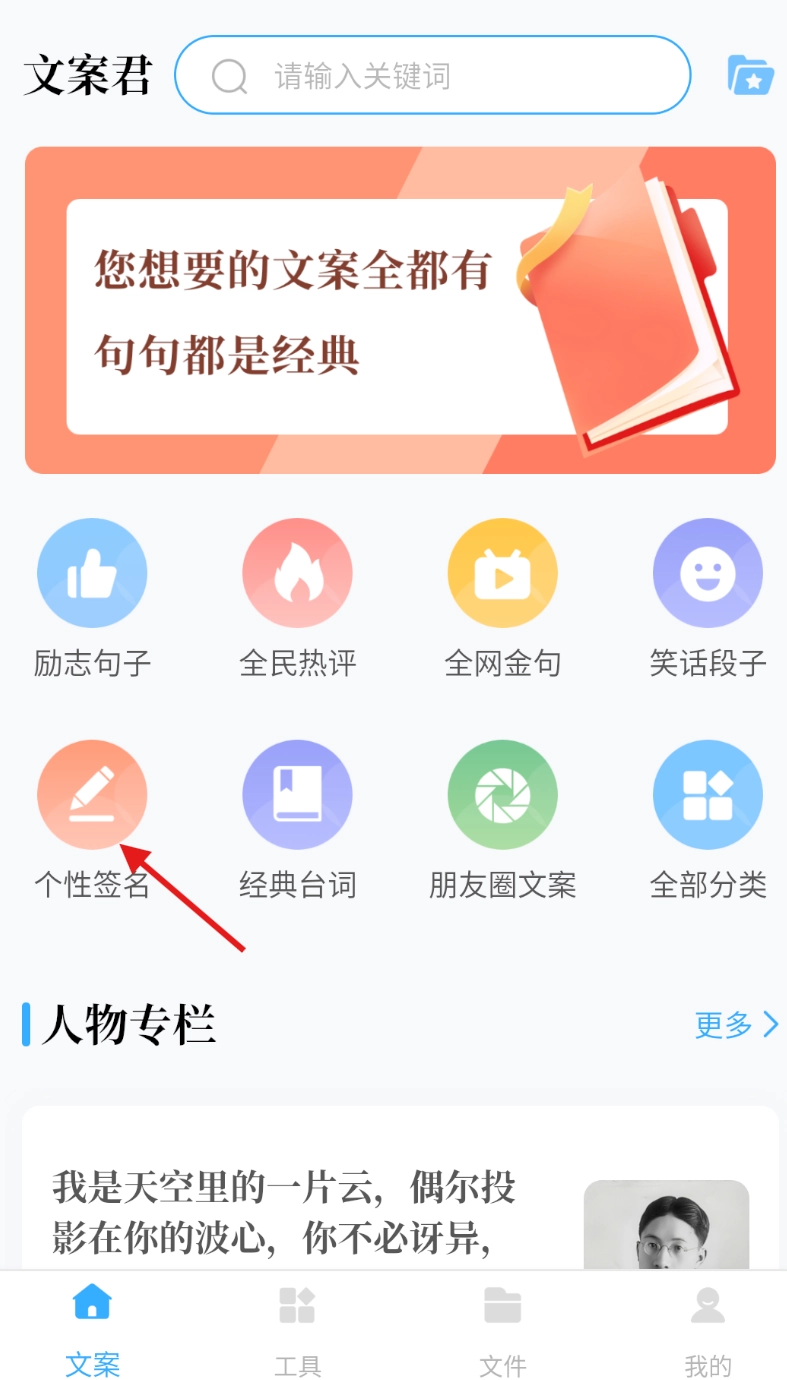Open the favorites folder icon
787x1380 pixels.
(x=750, y=75)
